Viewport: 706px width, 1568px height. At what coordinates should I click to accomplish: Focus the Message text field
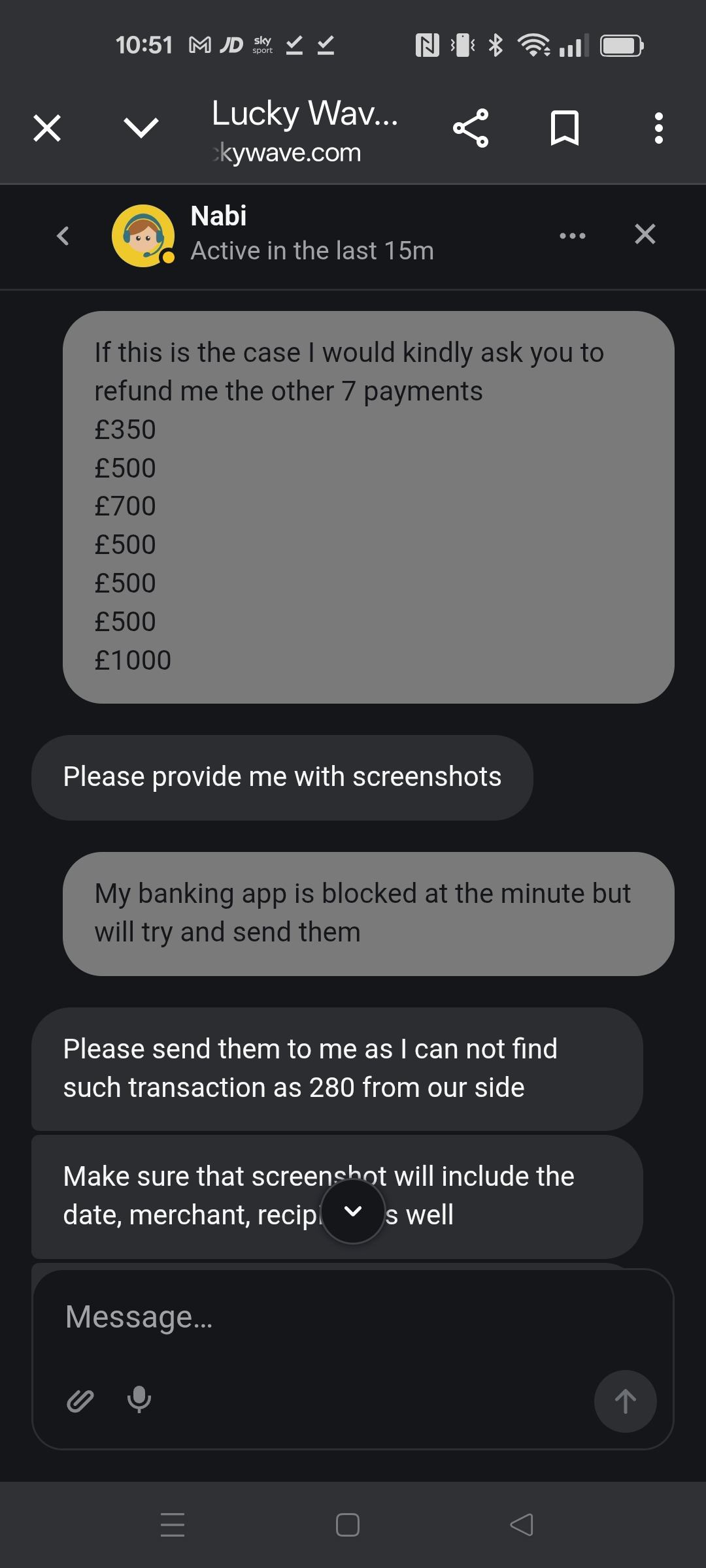point(353,1317)
